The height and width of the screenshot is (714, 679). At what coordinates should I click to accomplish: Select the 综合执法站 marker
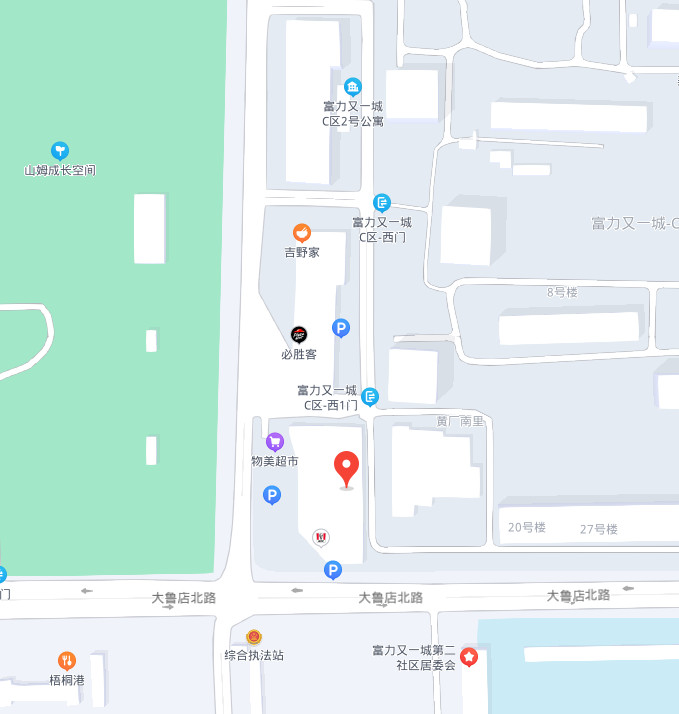pyautogui.click(x=254, y=637)
